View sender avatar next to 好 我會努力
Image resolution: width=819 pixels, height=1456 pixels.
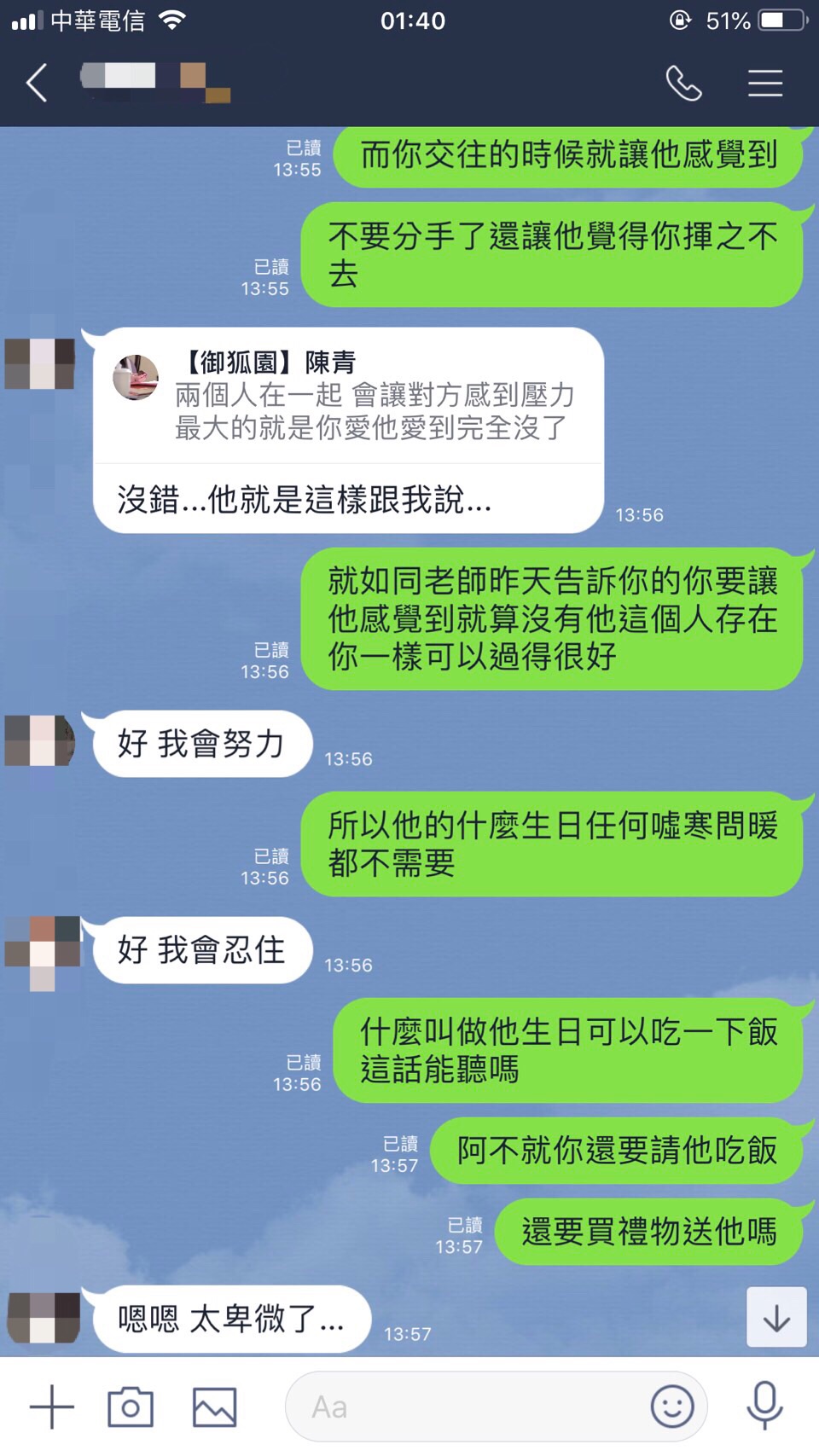40,740
